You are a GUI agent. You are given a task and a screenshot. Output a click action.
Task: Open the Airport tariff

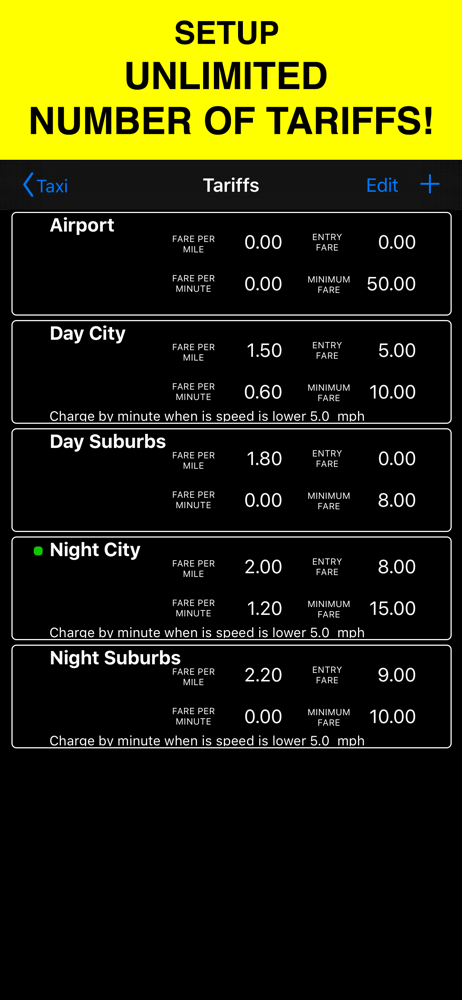pos(231,263)
